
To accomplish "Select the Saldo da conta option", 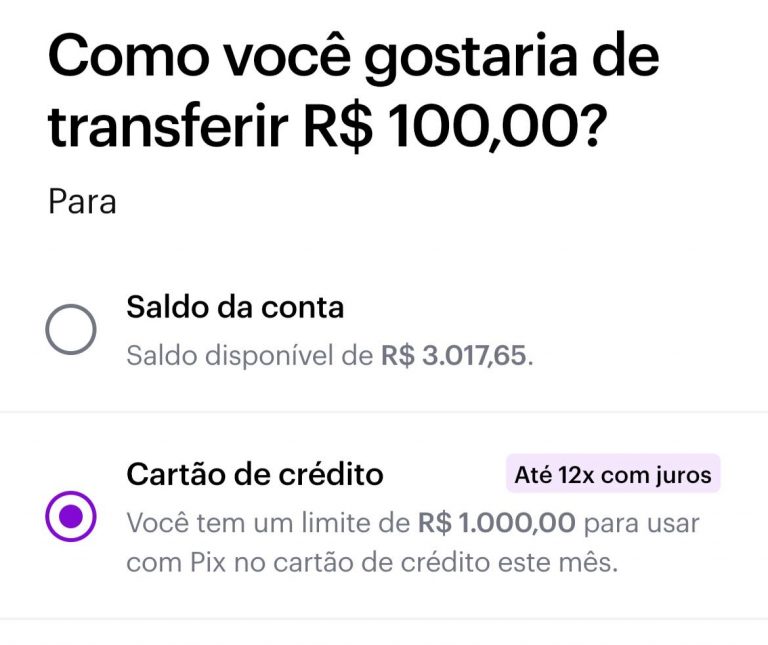I will click(x=71, y=331).
